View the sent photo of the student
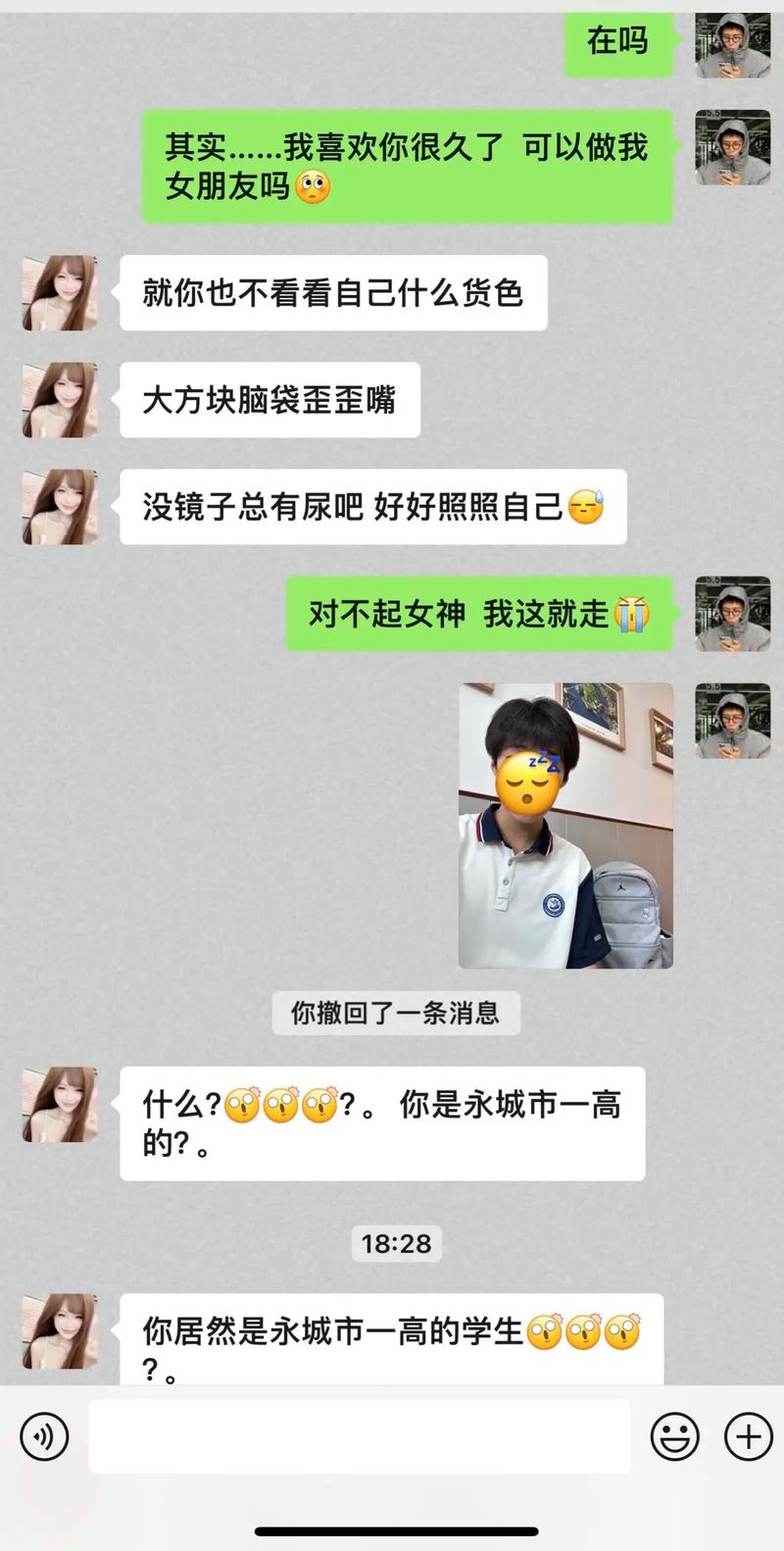 [x=565, y=825]
